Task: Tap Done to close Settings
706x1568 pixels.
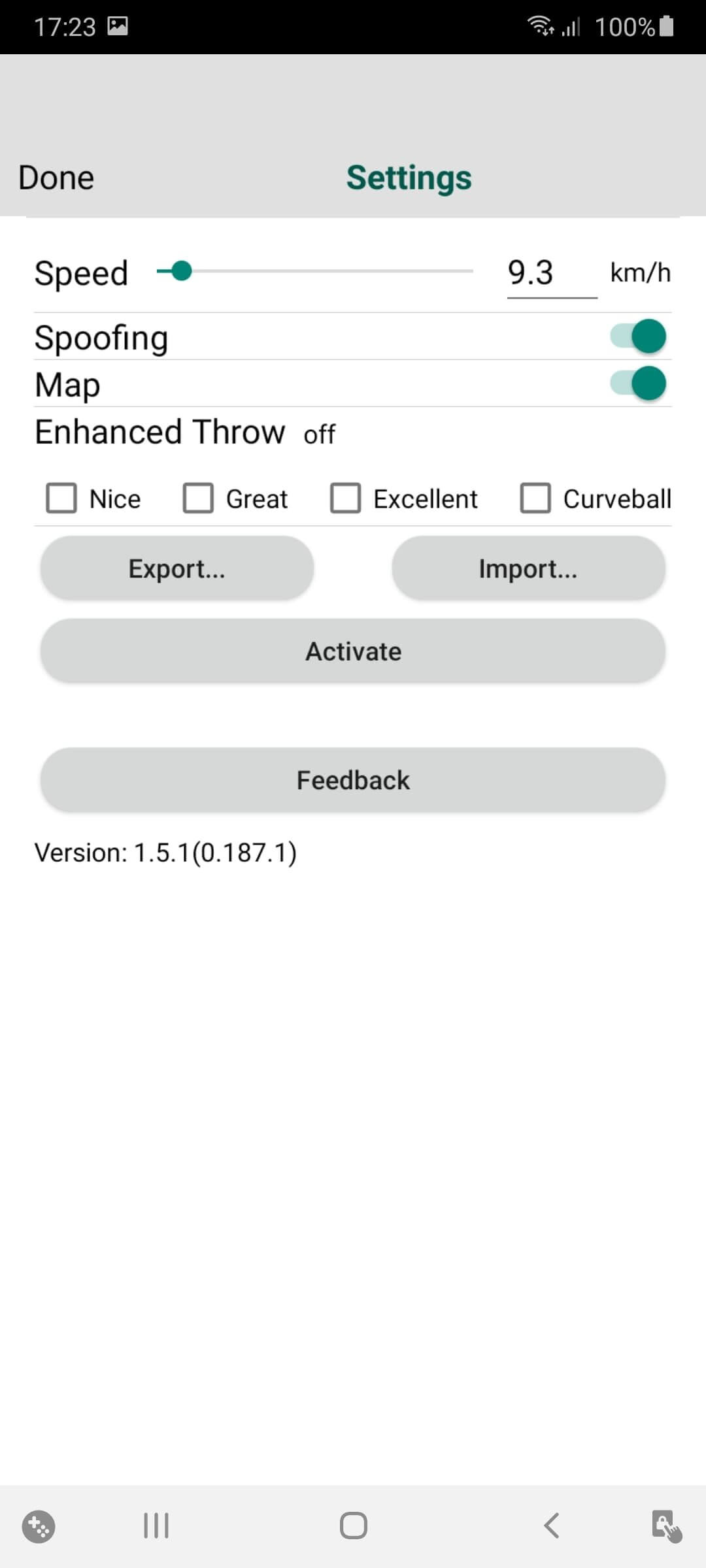Action: point(56,178)
